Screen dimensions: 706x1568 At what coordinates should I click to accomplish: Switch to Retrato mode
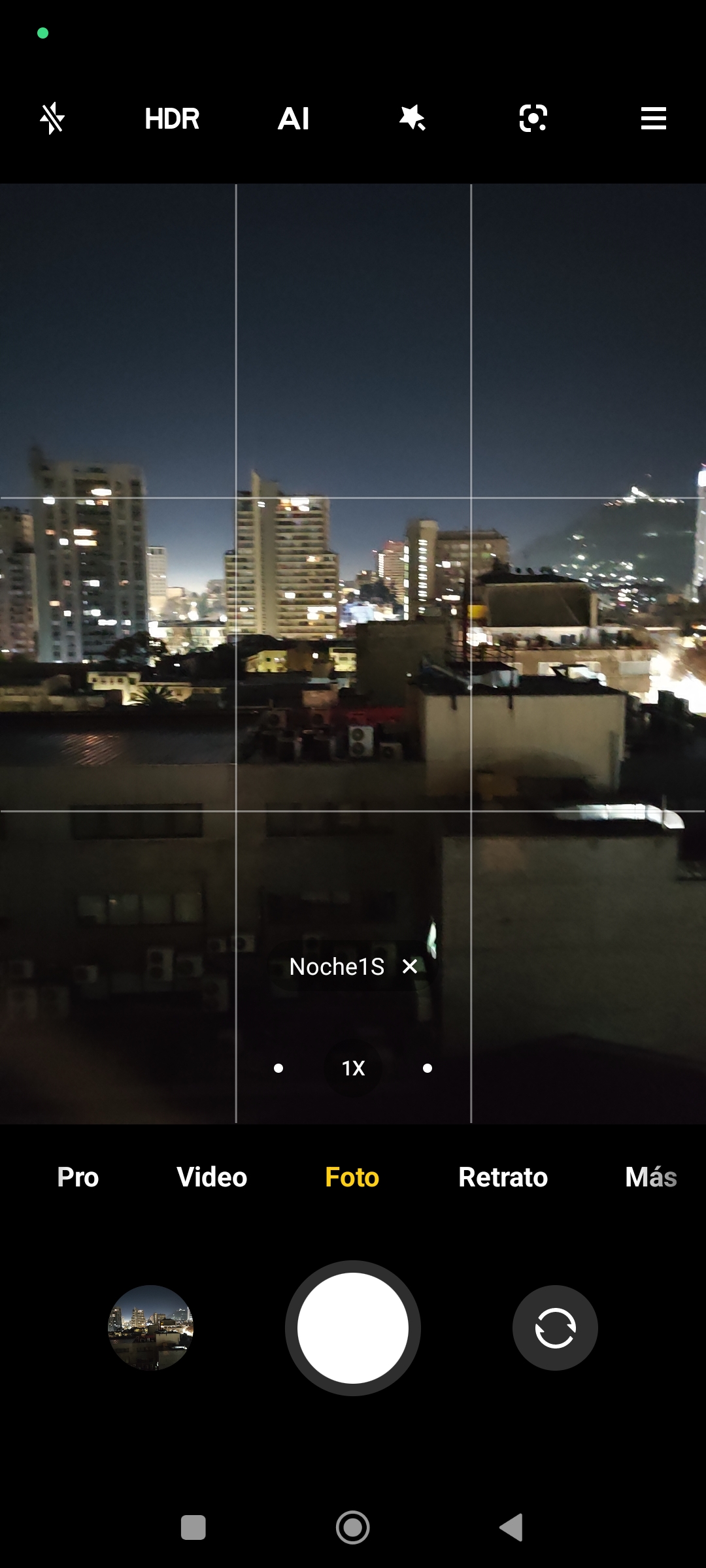tap(503, 1177)
